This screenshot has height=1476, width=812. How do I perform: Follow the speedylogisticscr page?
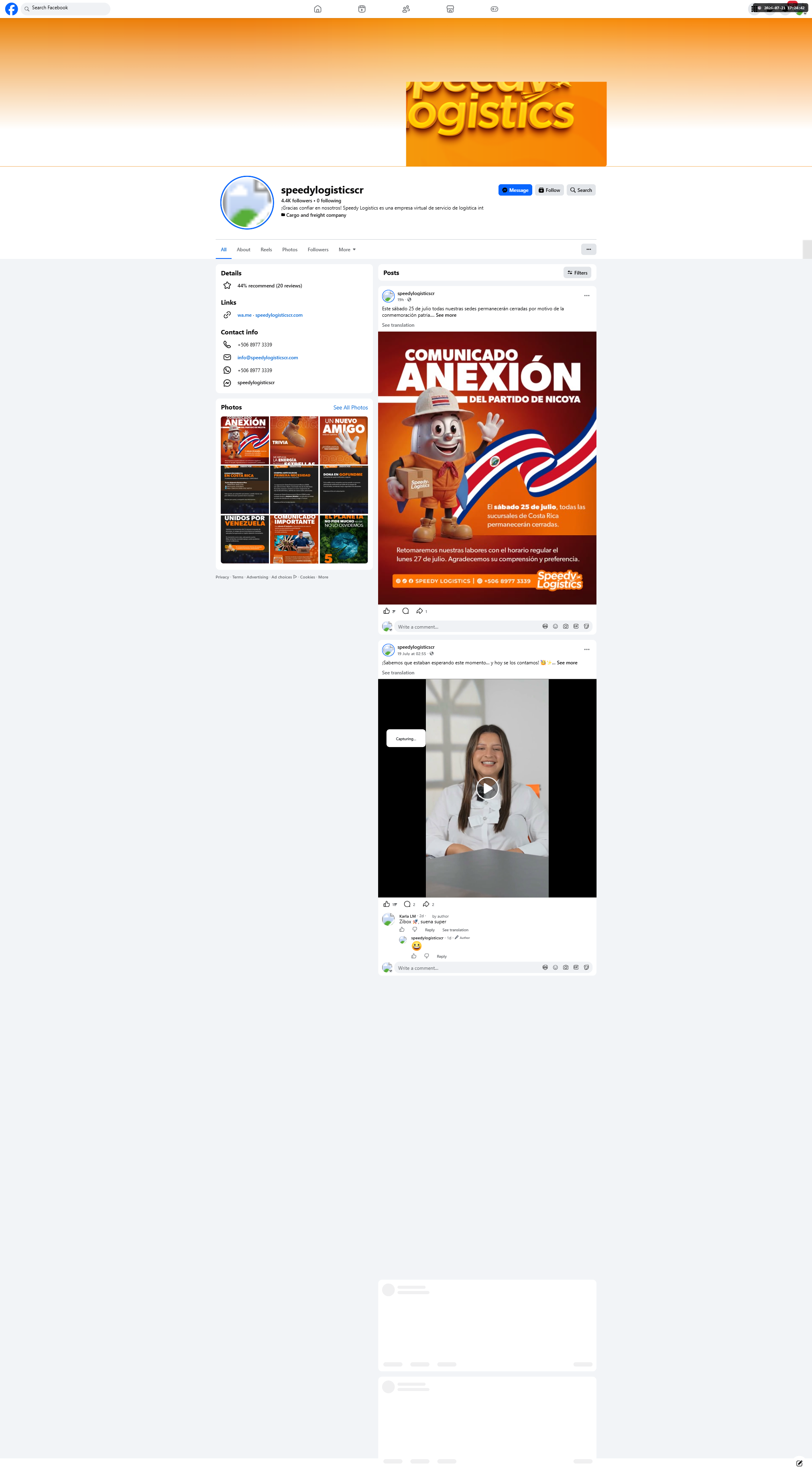pyautogui.click(x=549, y=190)
